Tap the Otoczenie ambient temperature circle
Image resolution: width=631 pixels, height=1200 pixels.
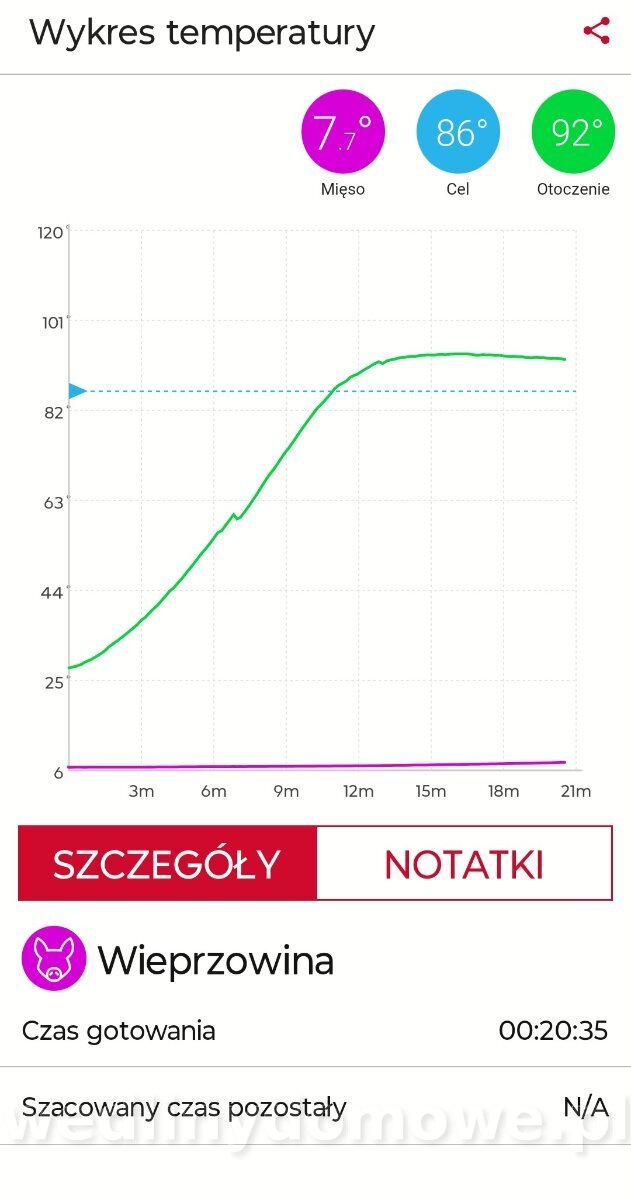(x=573, y=131)
